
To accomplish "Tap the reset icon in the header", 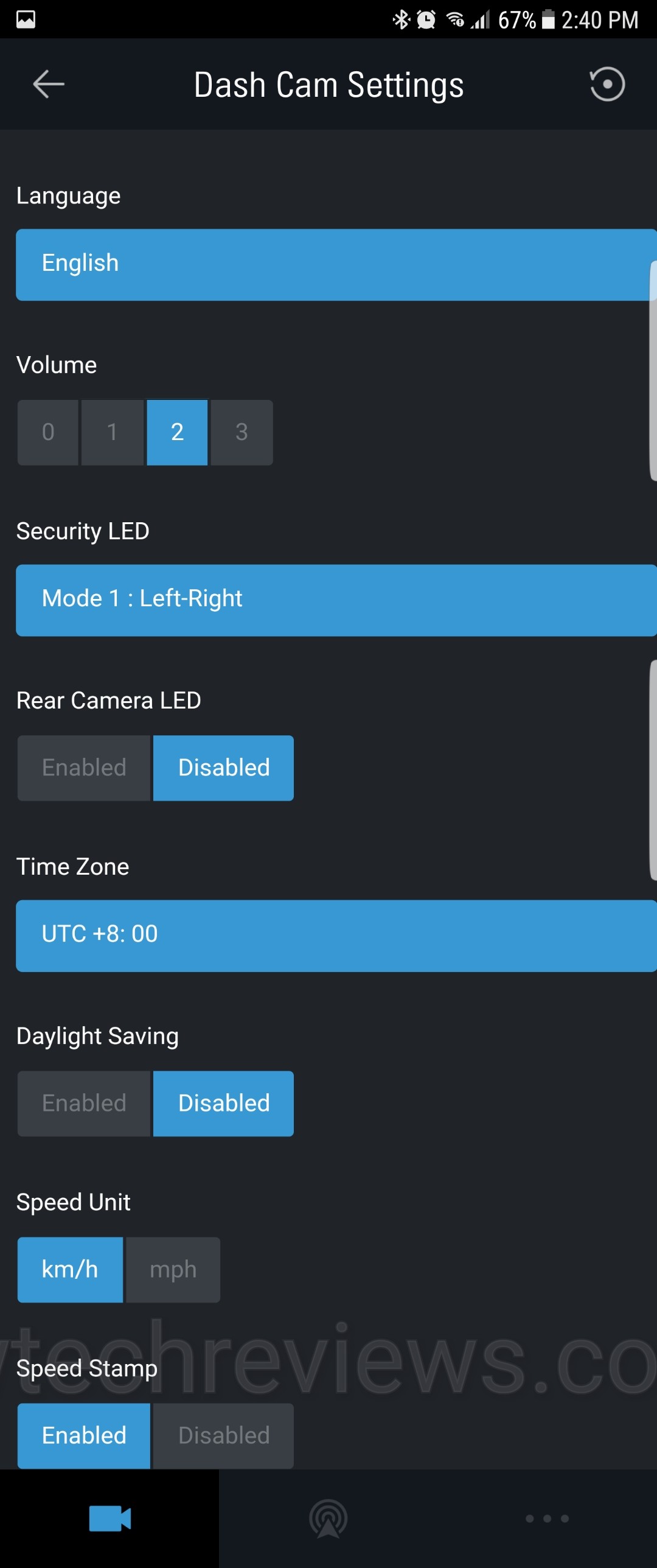I will point(607,84).
